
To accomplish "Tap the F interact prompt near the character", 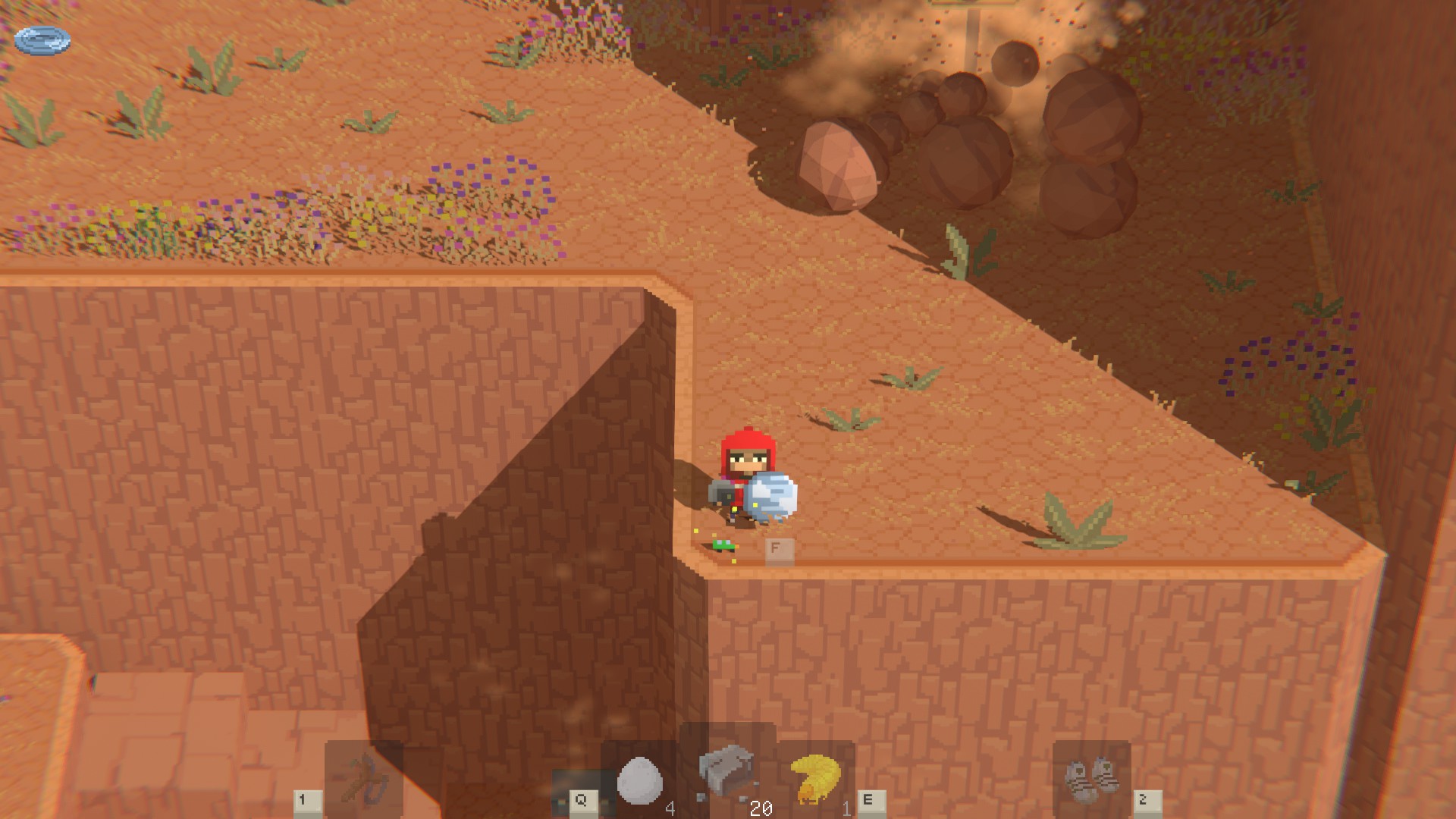I will click(x=779, y=551).
